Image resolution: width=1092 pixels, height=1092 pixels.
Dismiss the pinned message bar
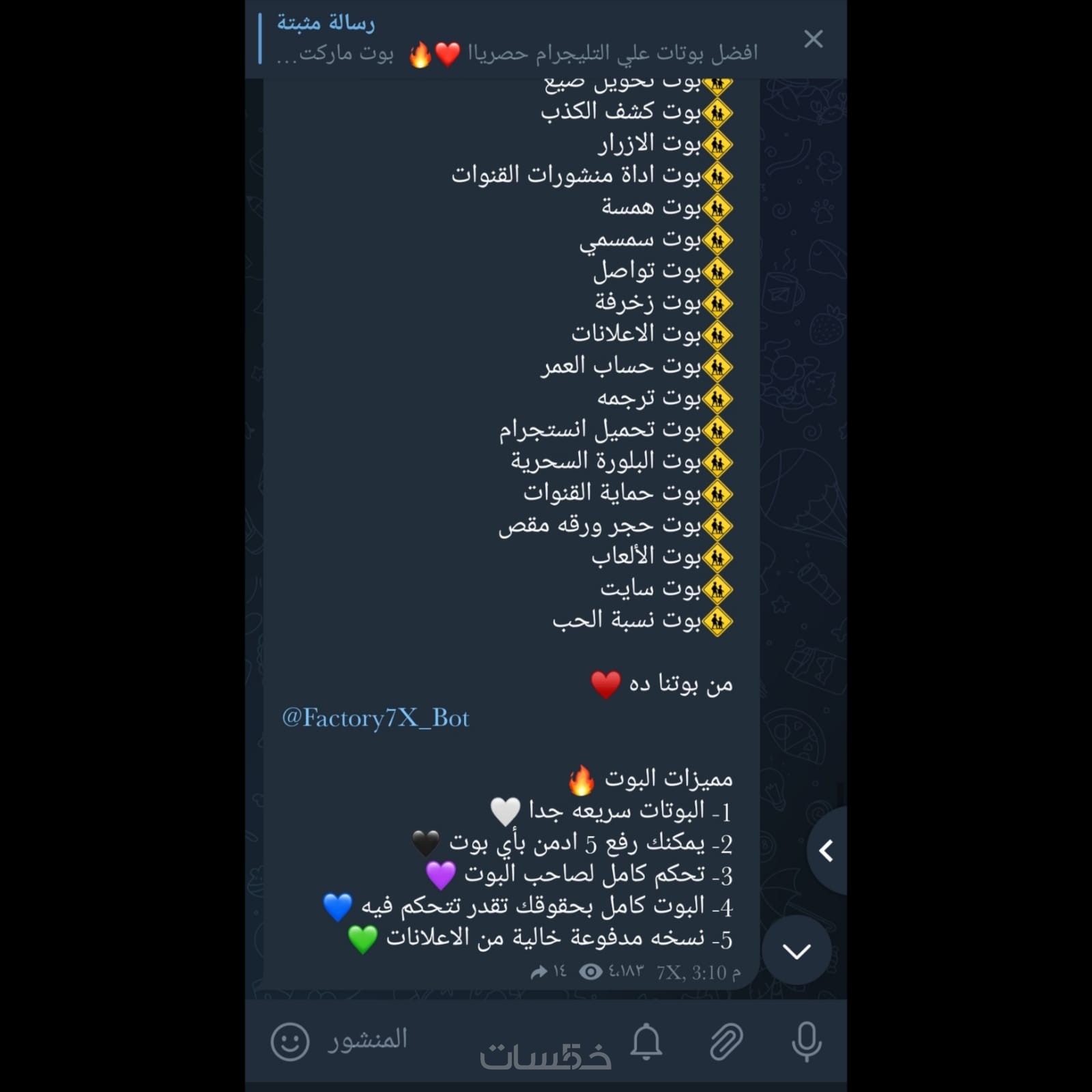(x=813, y=40)
